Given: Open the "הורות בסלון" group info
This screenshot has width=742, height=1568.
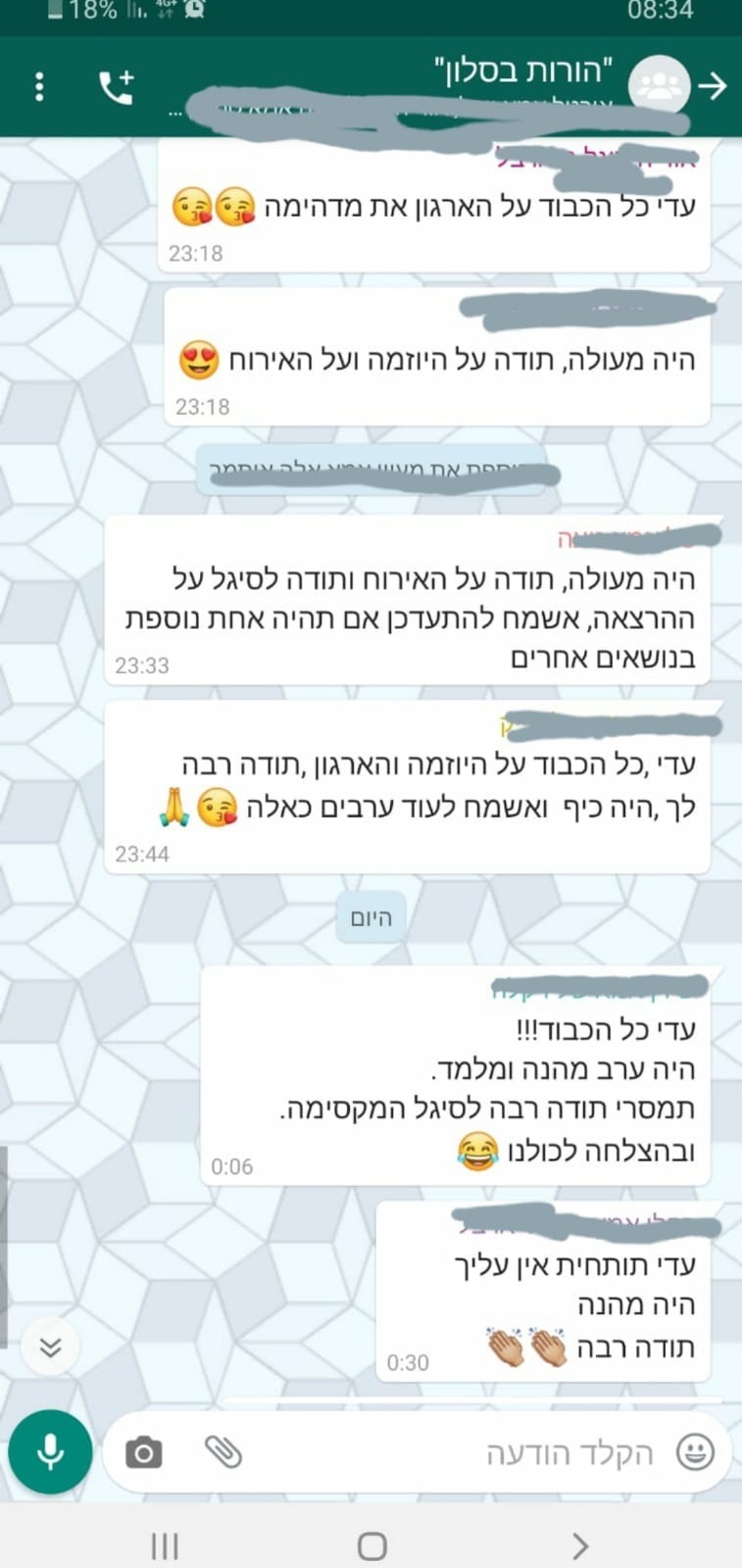Looking at the screenshot, I should tap(523, 70).
